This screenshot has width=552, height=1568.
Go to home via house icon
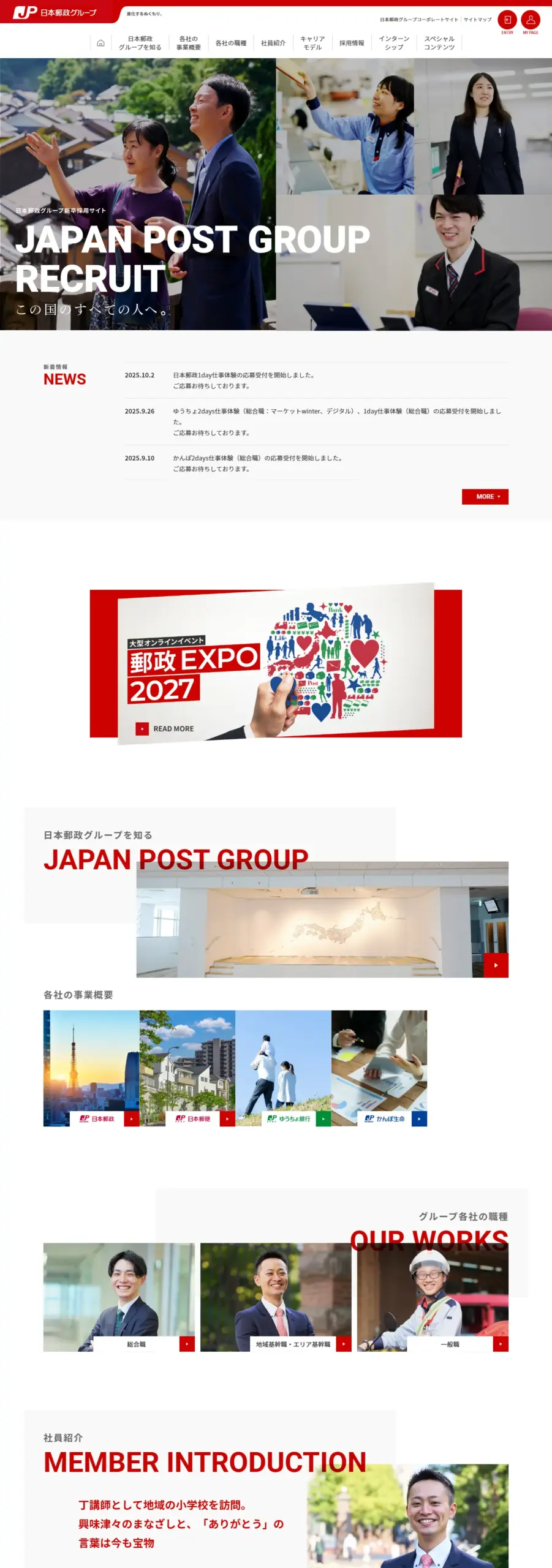point(100,43)
